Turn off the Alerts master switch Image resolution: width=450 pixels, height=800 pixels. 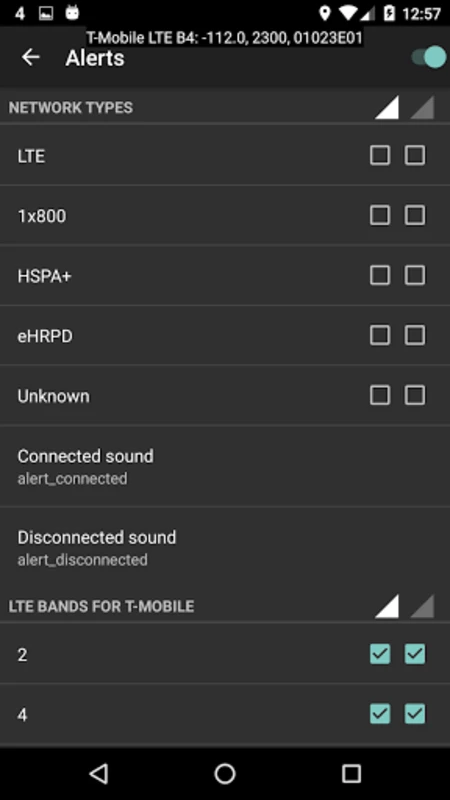pos(429,57)
